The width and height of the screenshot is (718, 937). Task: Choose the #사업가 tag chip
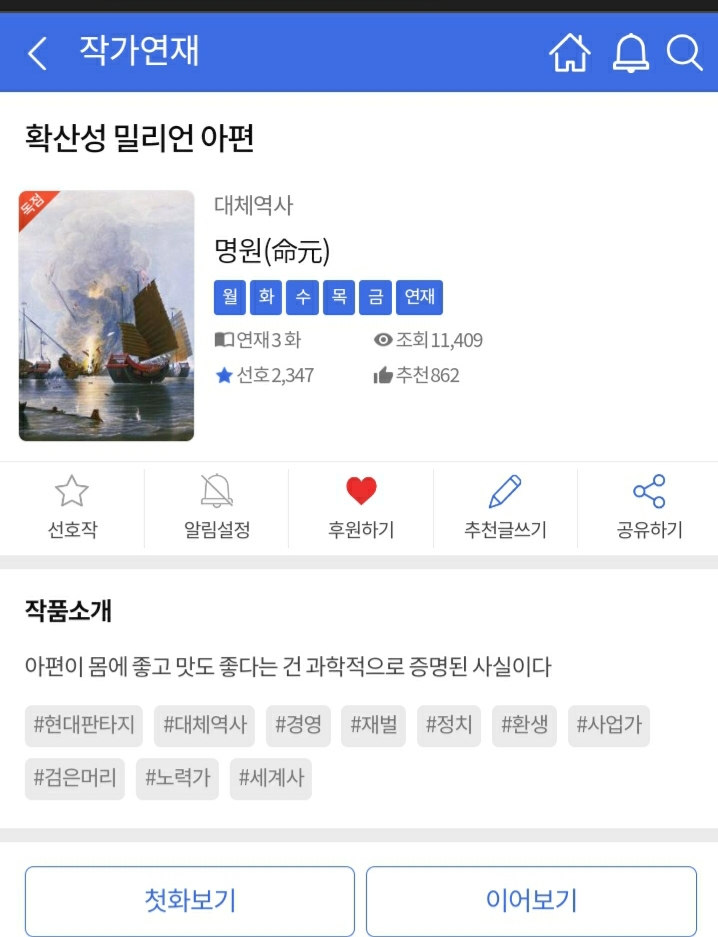(x=609, y=725)
